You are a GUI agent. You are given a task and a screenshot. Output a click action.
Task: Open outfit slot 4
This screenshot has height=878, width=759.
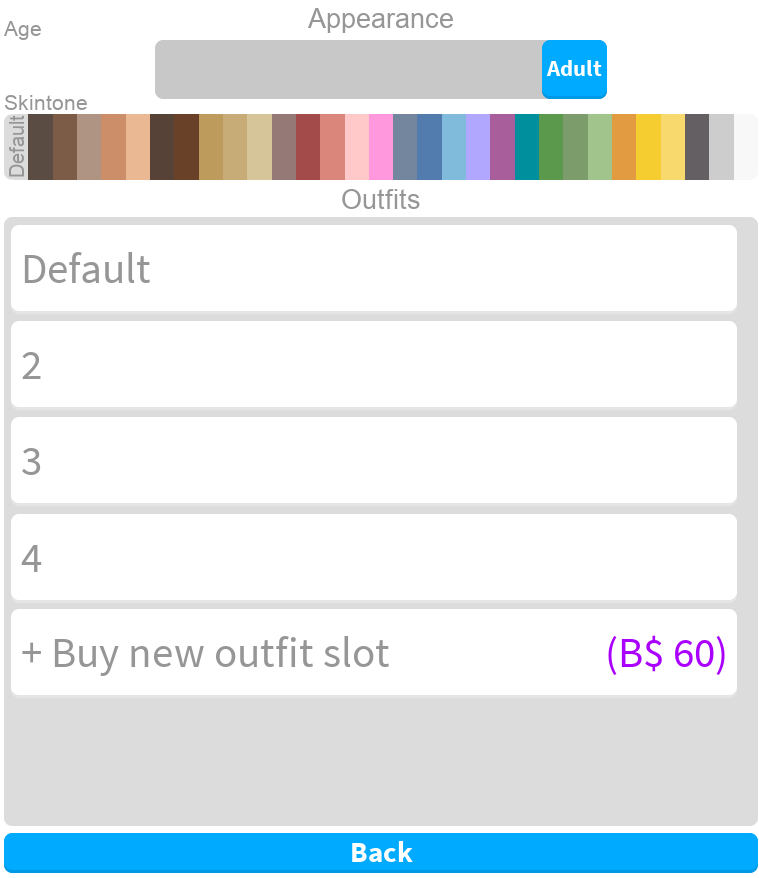click(374, 557)
